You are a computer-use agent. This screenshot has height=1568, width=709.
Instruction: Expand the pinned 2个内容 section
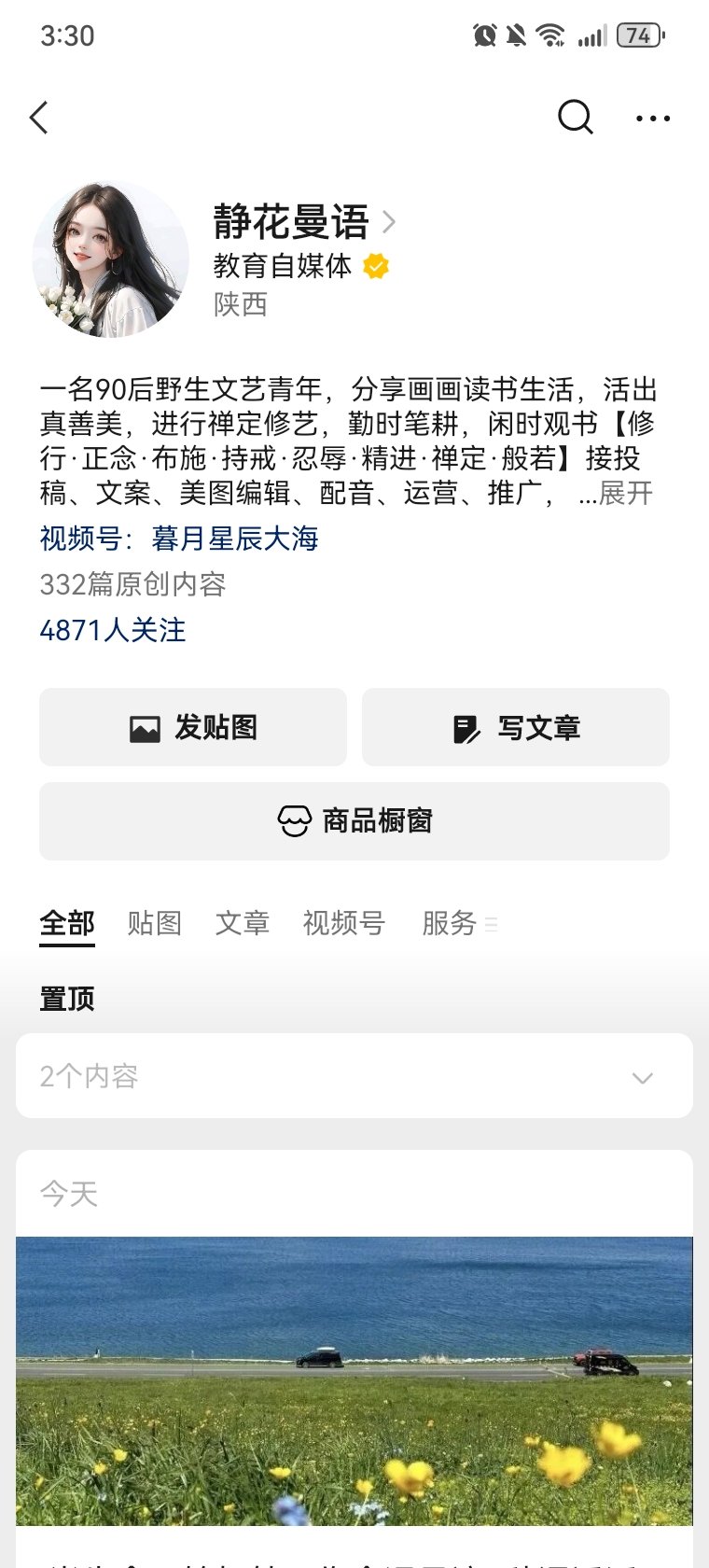click(354, 1076)
